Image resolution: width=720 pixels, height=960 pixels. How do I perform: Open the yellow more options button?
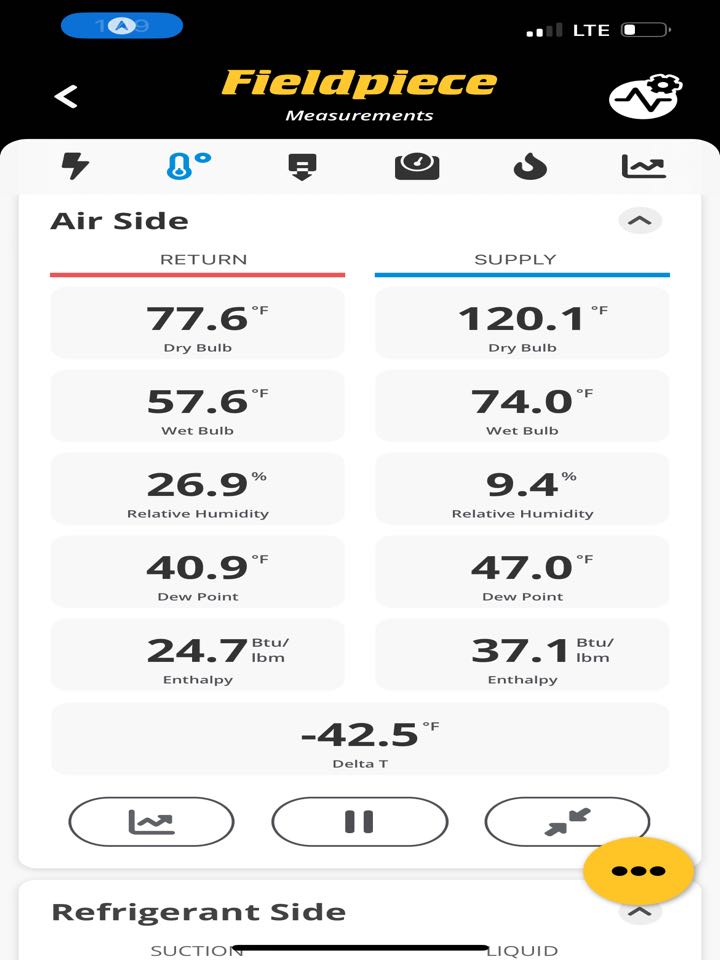[x=638, y=871]
